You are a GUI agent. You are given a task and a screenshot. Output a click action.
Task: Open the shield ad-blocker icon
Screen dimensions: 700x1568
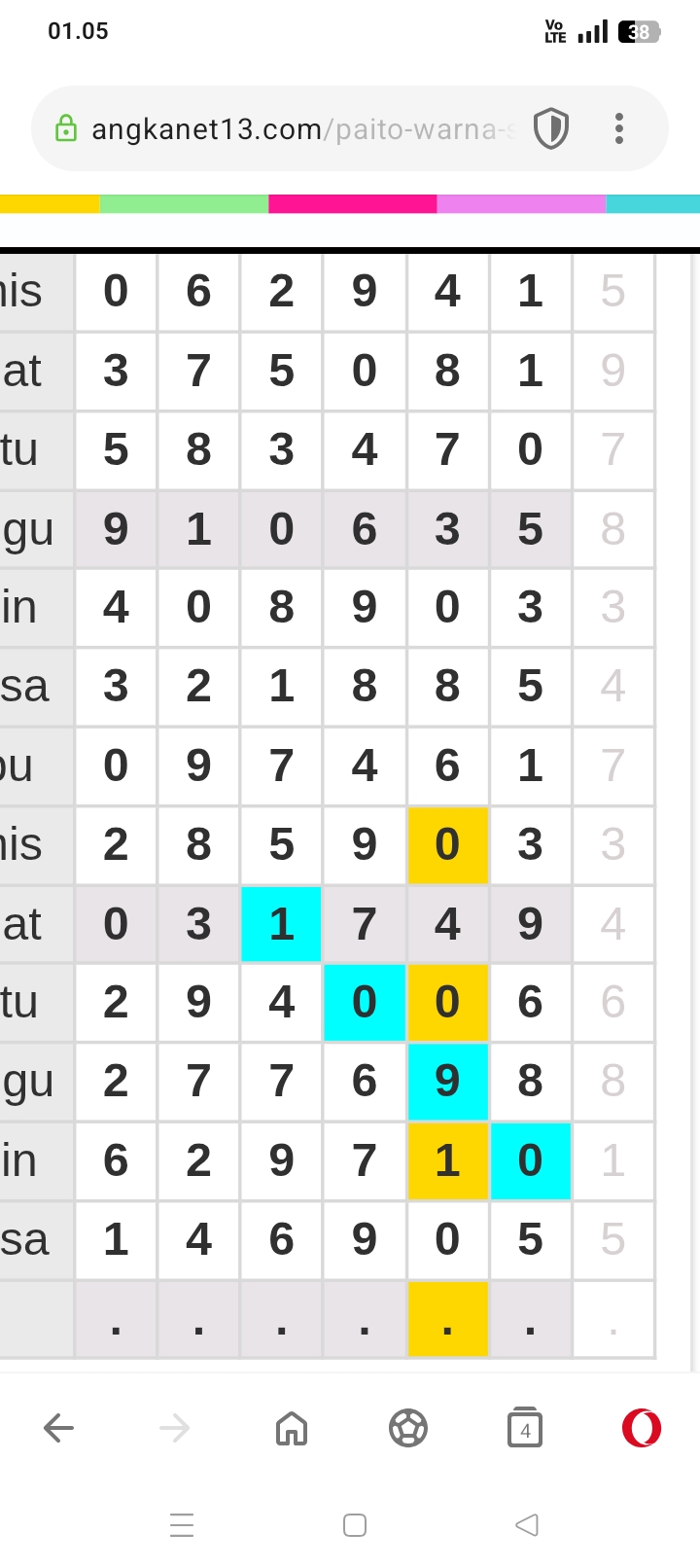[x=551, y=129]
